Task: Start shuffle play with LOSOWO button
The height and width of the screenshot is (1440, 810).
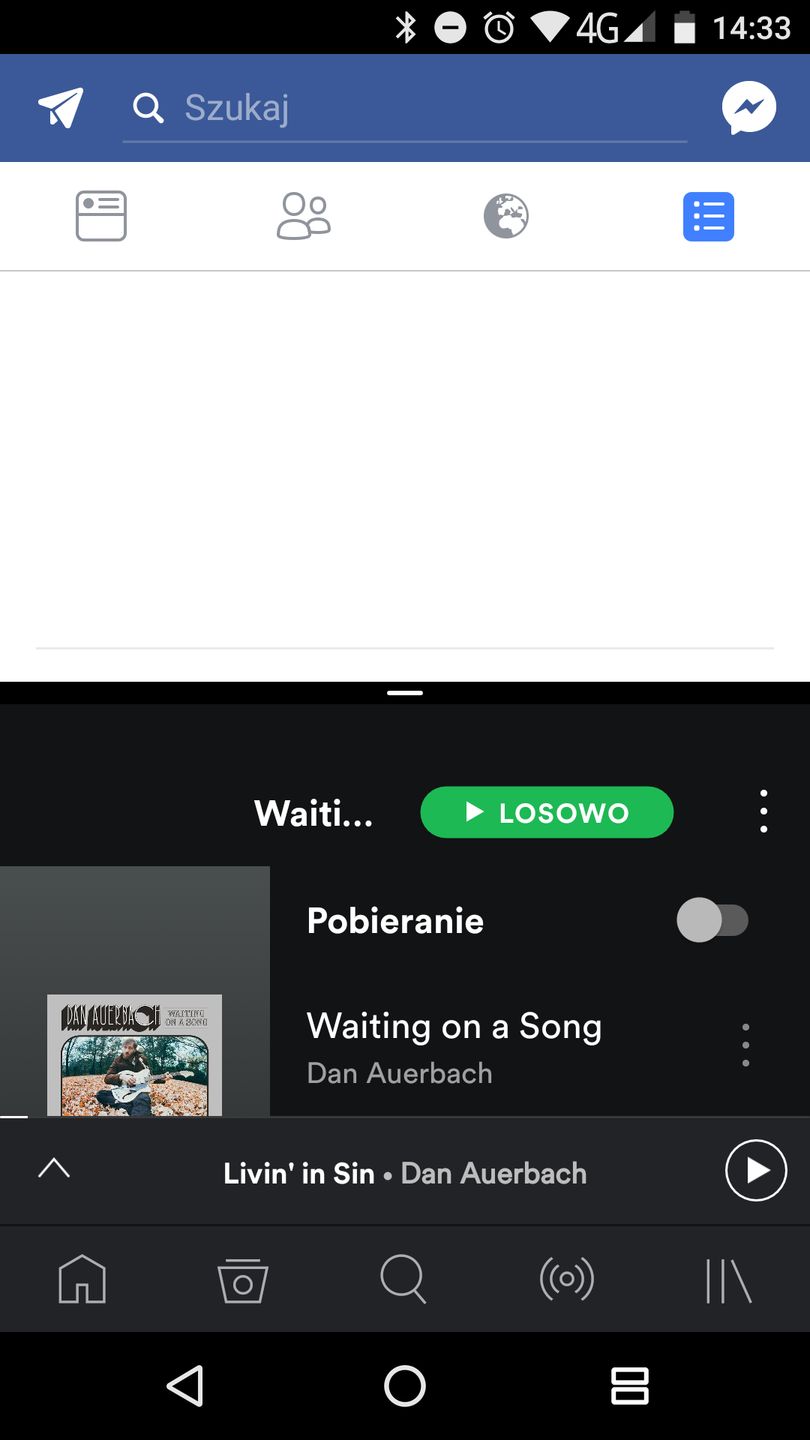Action: tap(547, 812)
